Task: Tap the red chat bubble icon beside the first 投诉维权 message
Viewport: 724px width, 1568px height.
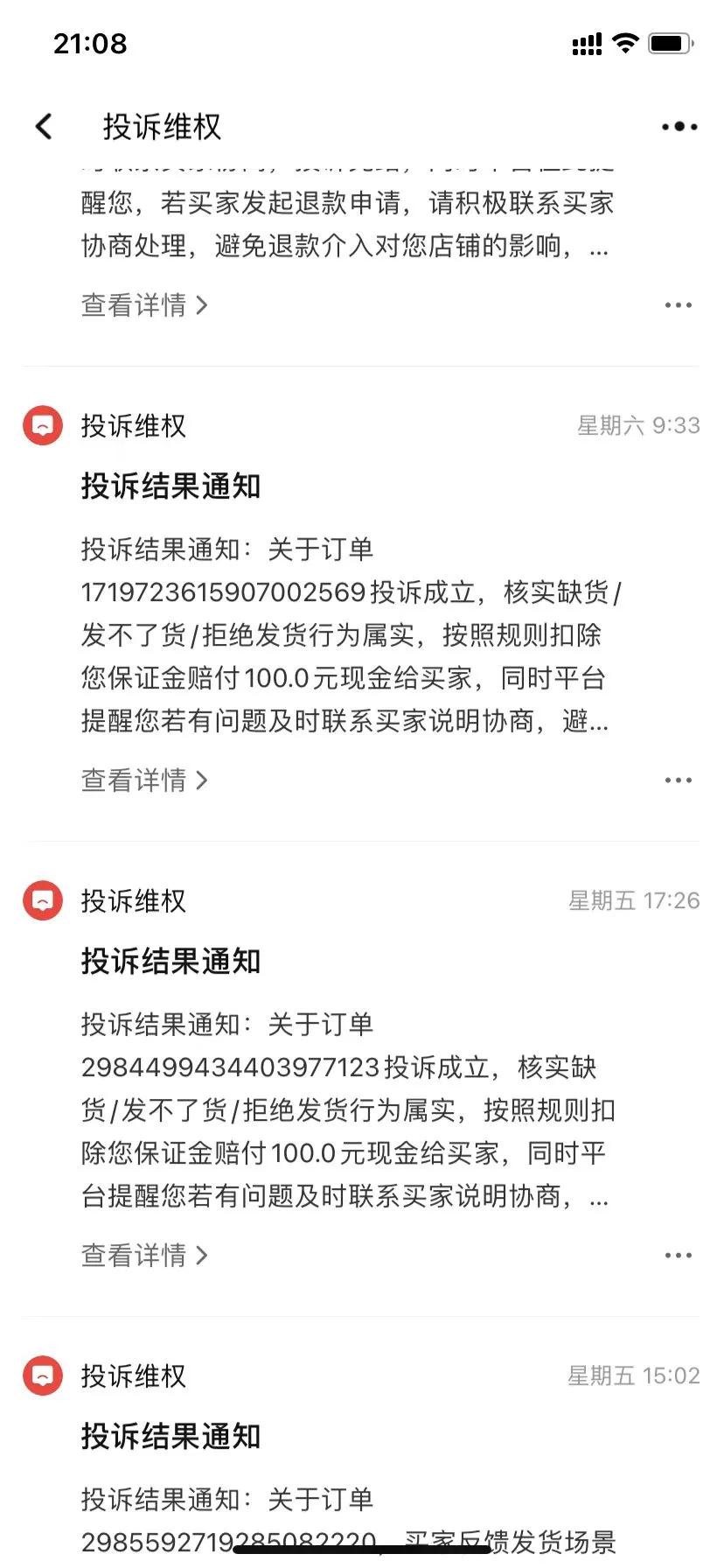Action: tap(41, 426)
